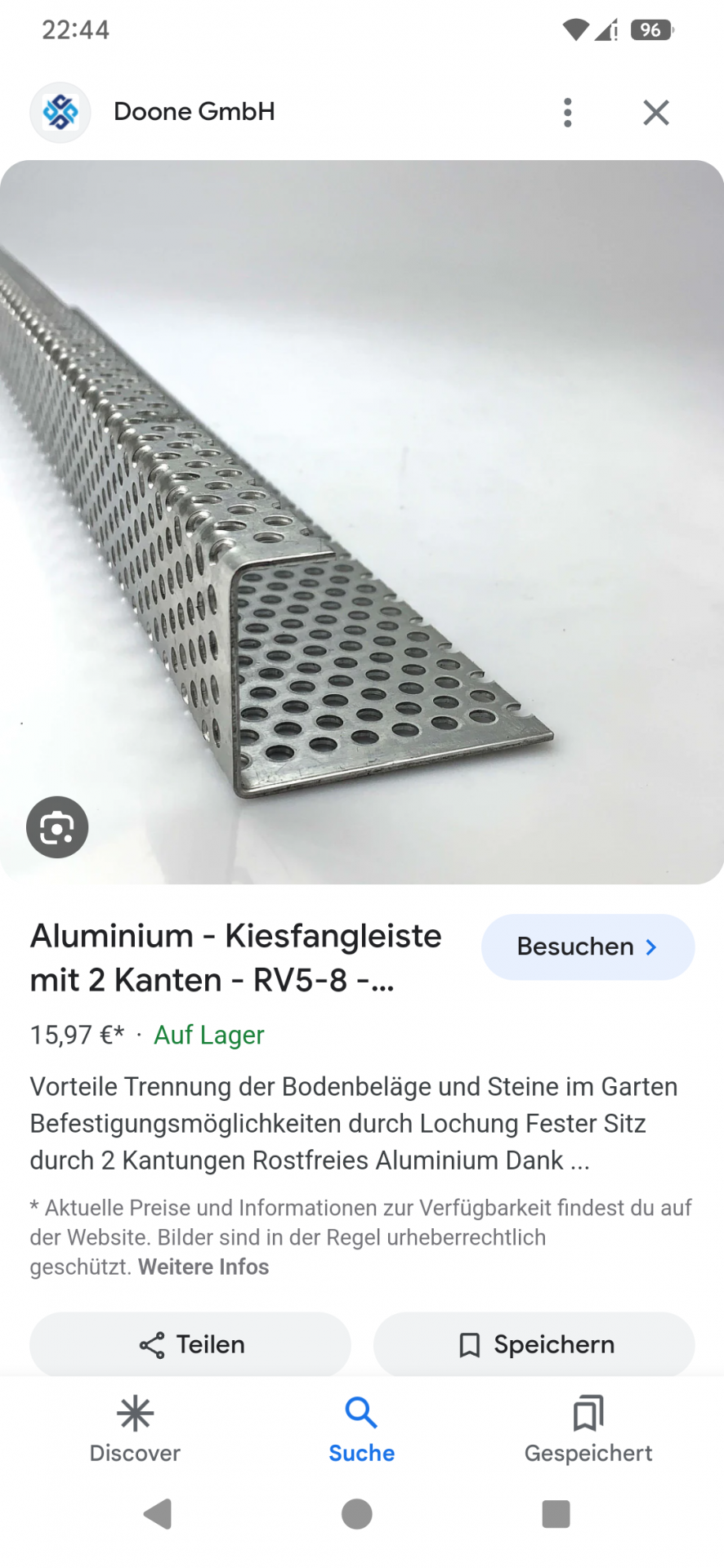Switch to the Discover tab
Screen dimensions: 724x1568
tap(135, 1429)
